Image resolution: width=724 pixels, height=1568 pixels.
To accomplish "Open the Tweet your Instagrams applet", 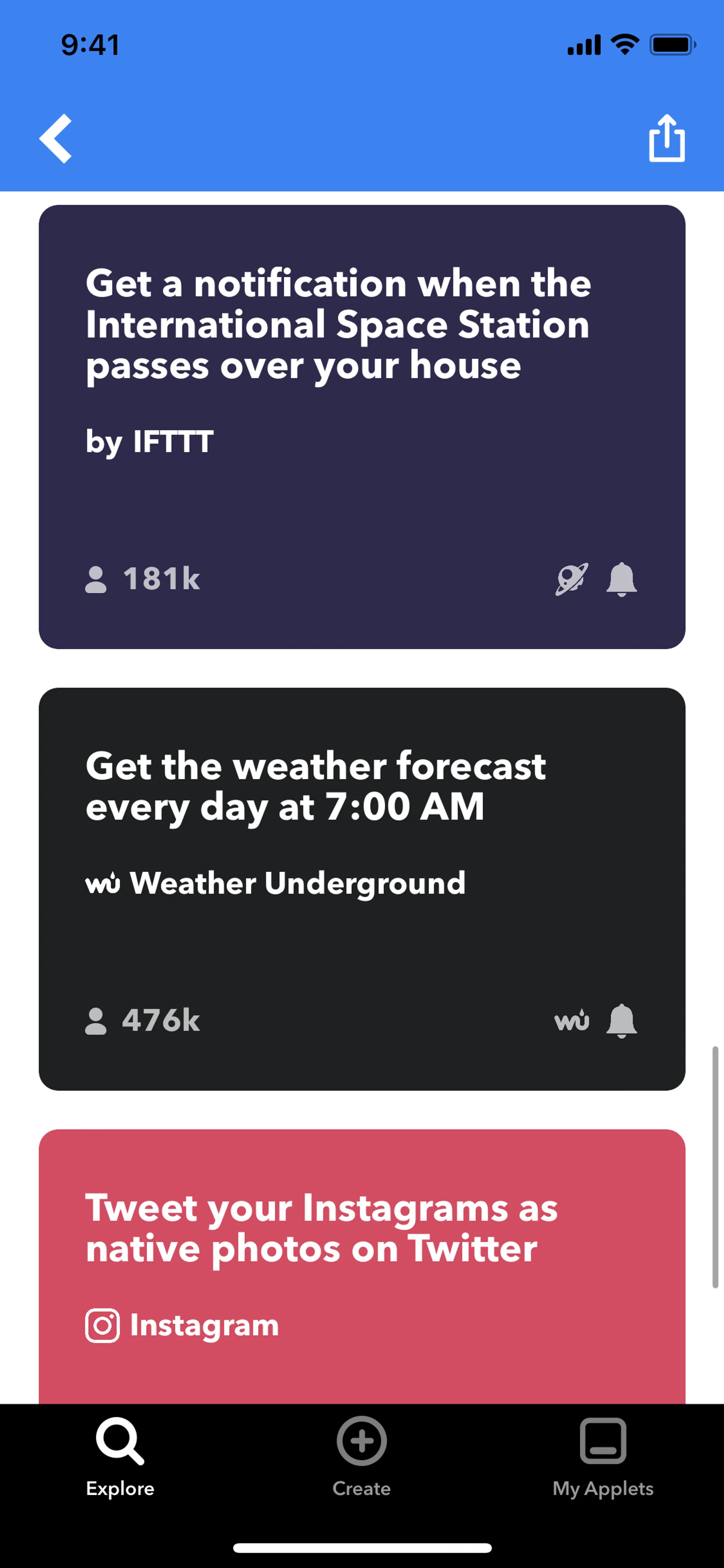I will 362,1266.
